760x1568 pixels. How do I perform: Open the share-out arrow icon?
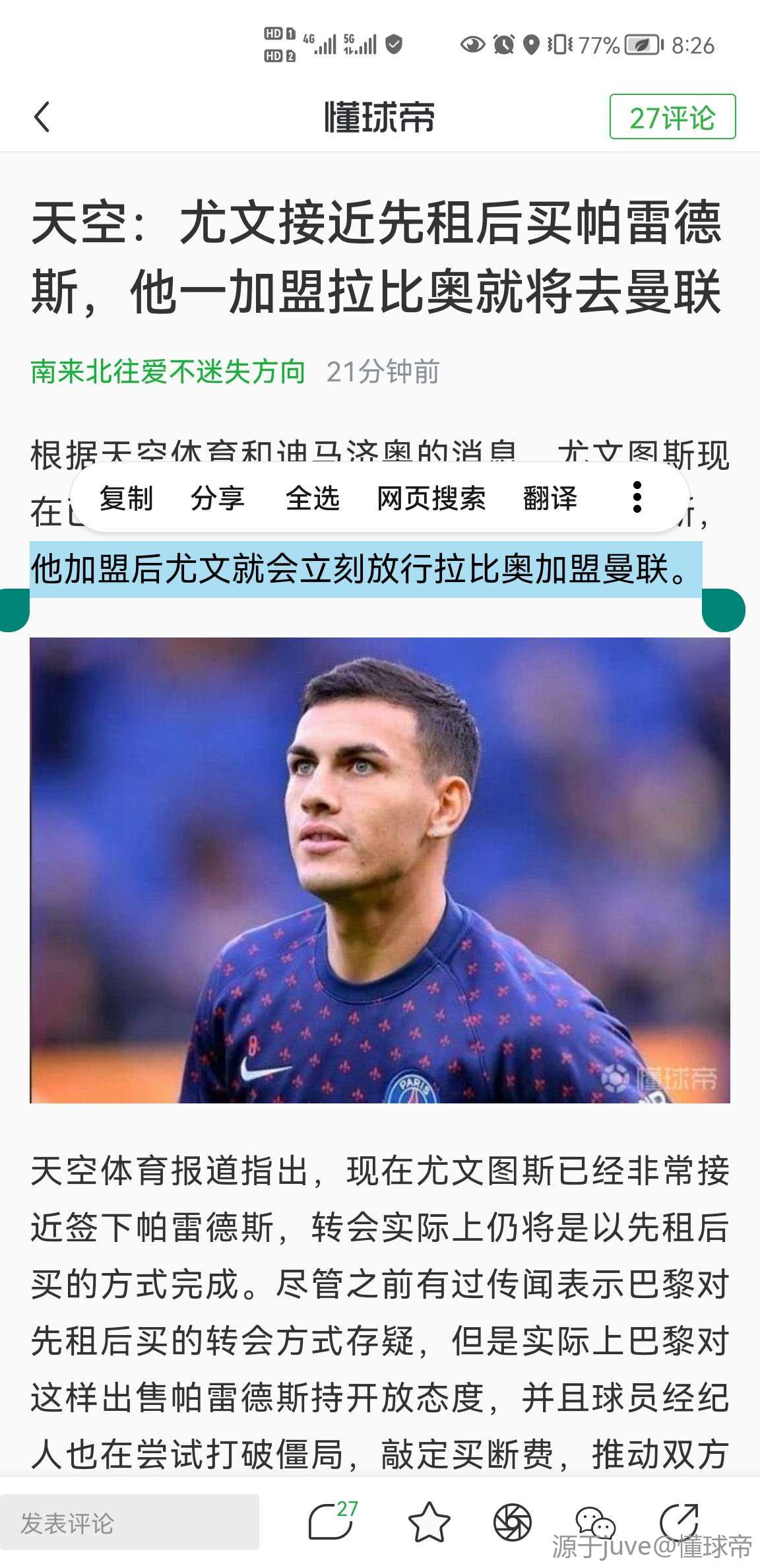coord(680,1520)
